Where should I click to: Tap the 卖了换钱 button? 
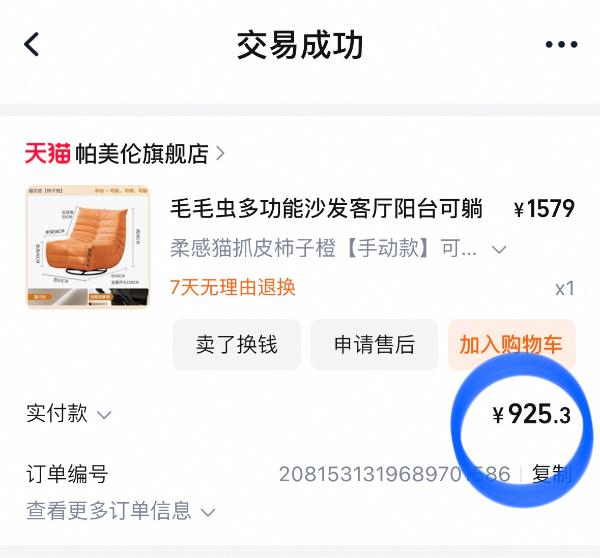(x=237, y=345)
